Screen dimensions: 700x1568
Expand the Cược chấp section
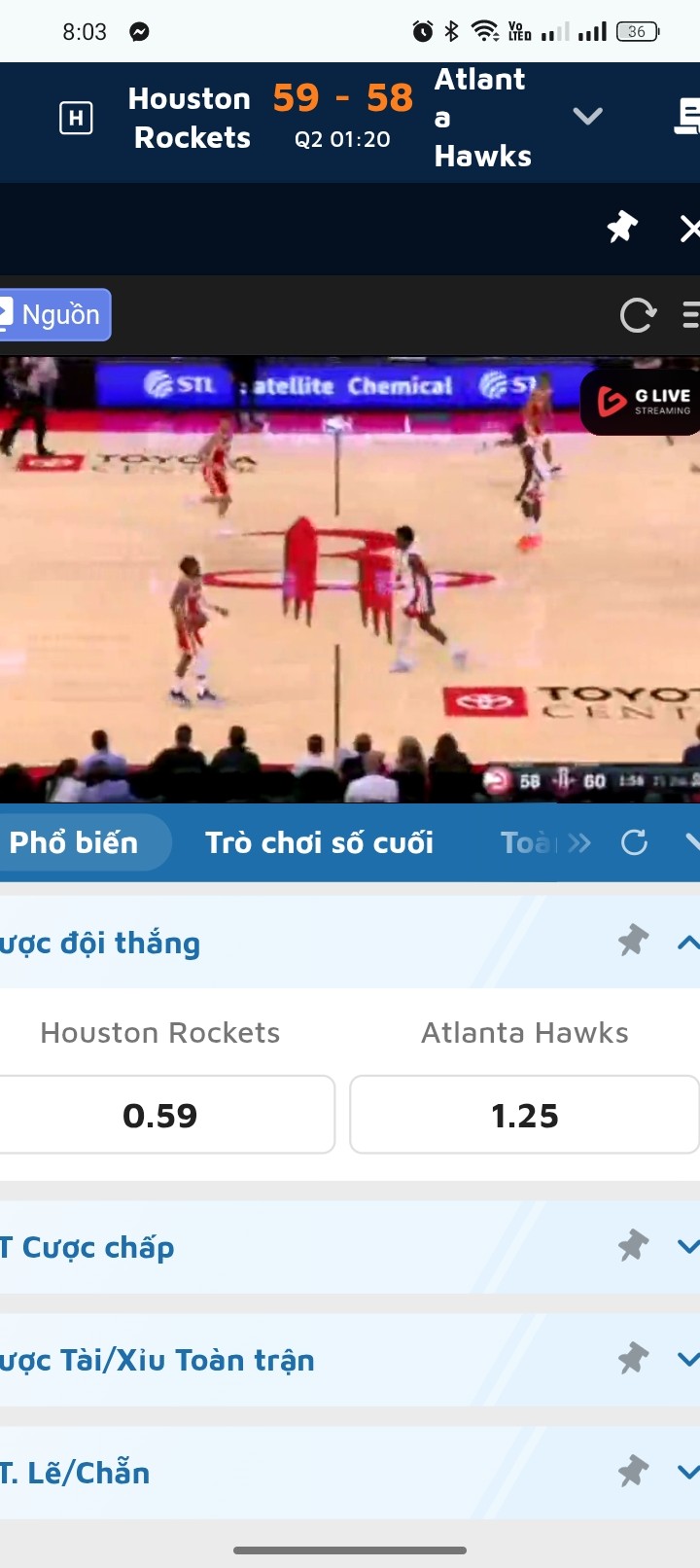pos(687,1246)
